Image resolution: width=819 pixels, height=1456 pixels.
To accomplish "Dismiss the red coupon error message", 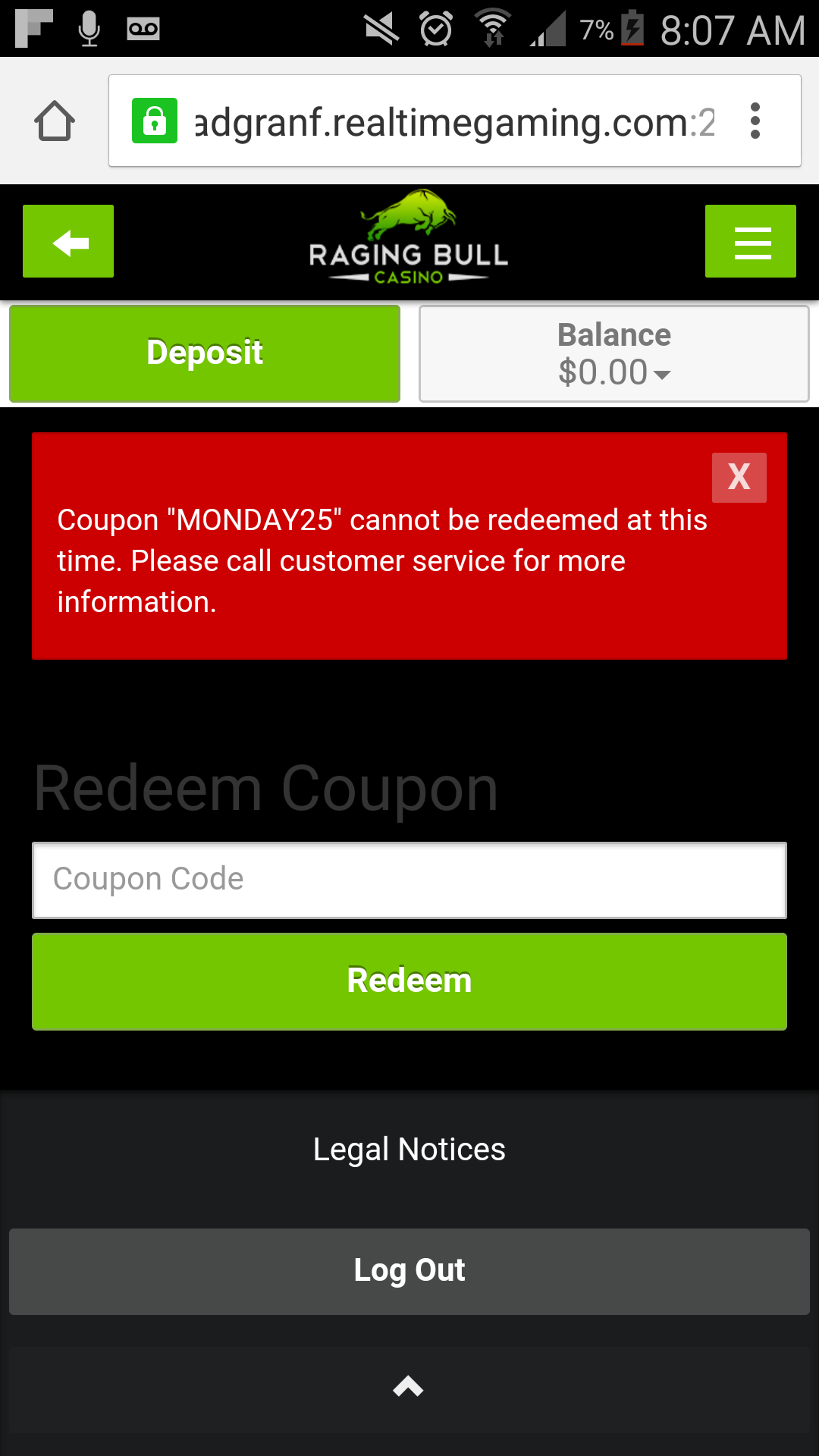I will 739,478.
